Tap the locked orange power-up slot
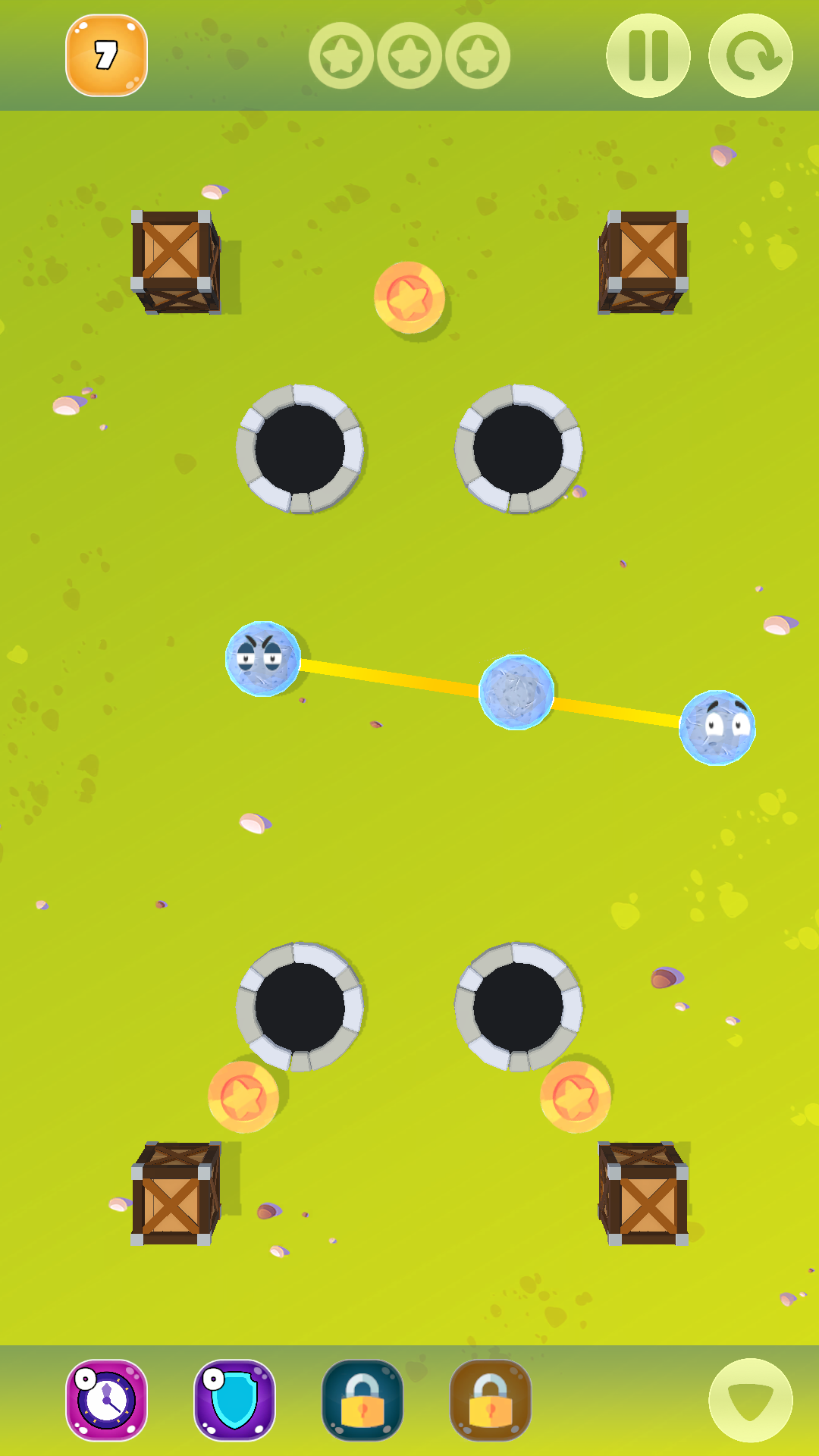Image resolution: width=819 pixels, height=1456 pixels. click(491, 1400)
